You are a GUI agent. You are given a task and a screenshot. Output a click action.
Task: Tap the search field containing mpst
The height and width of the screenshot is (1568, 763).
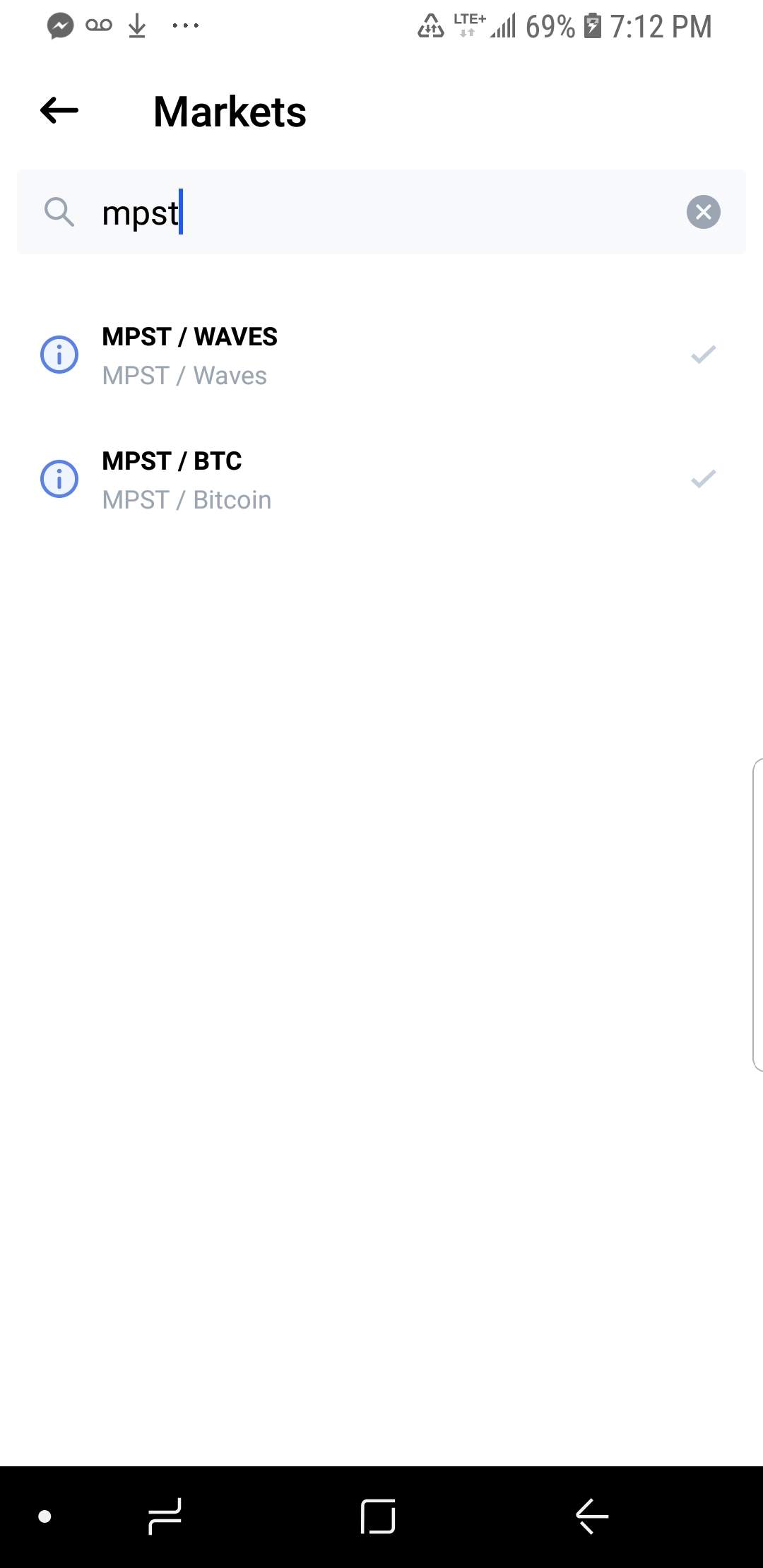pos(381,212)
